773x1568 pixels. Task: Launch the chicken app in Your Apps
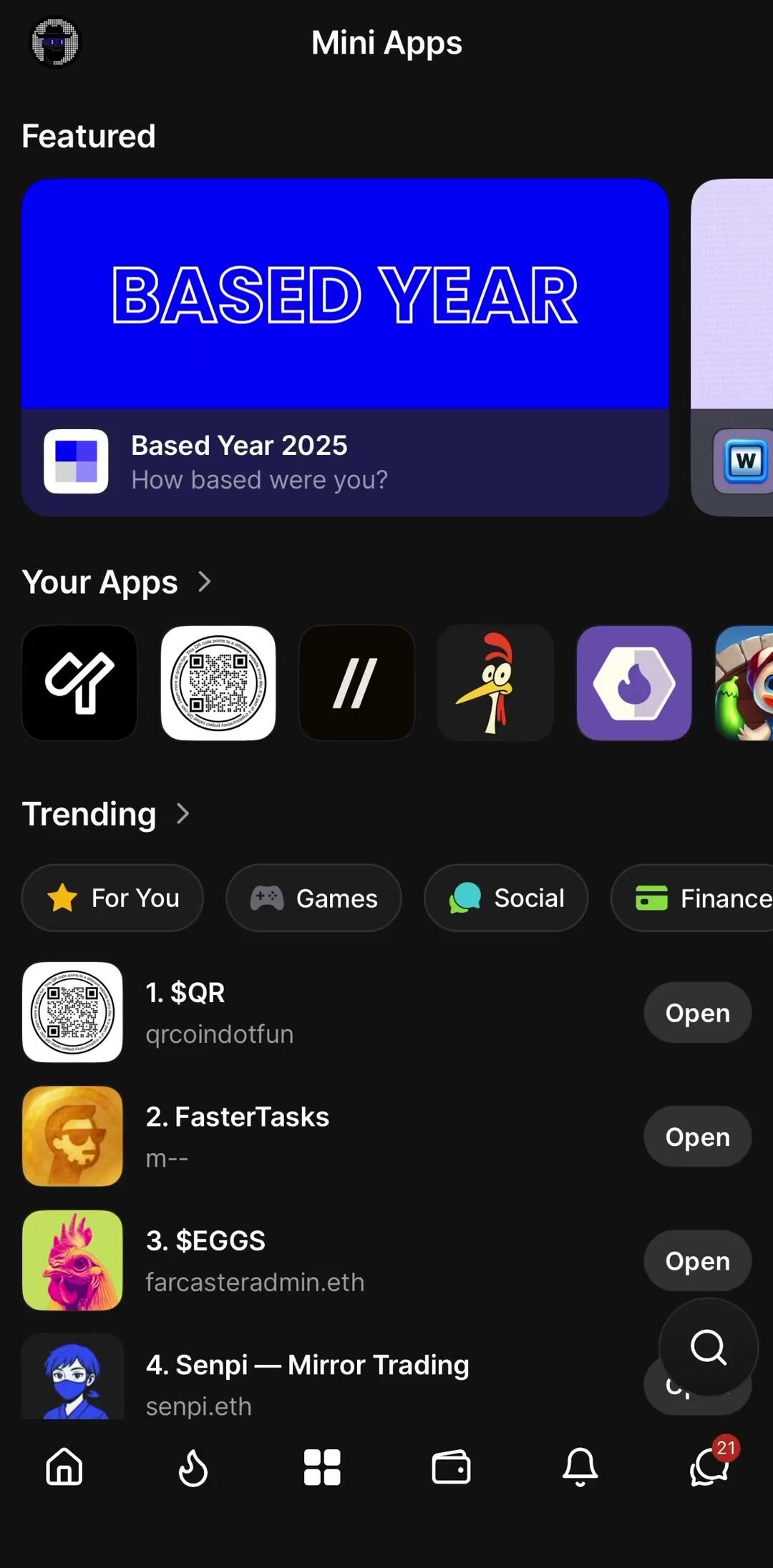coord(495,683)
